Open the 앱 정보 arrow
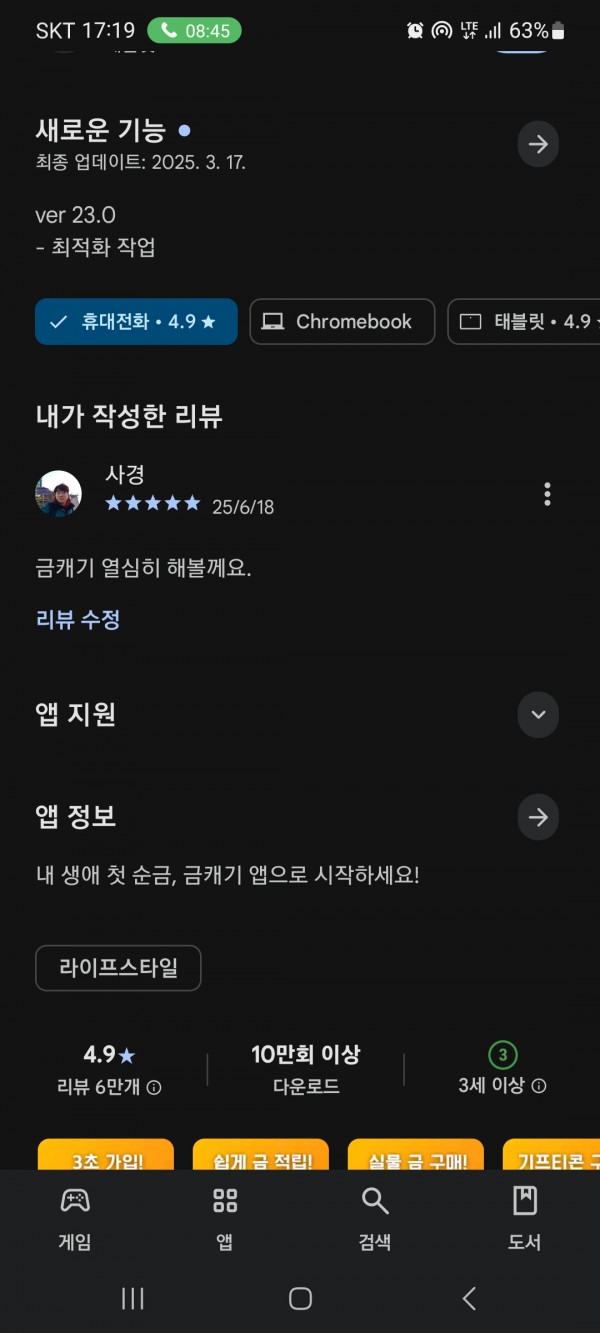The width and height of the screenshot is (600, 1333). pyautogui.click(x=538, y=817)
